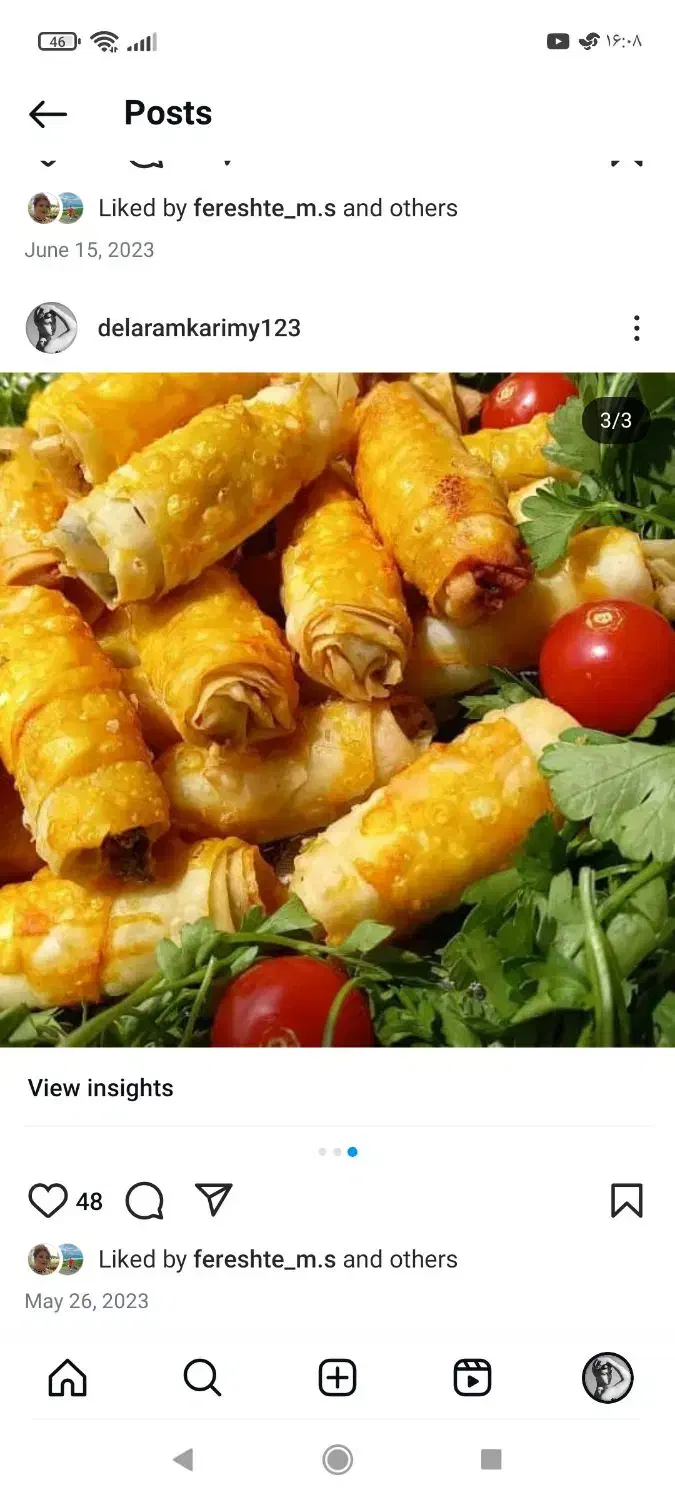Screen dimensions: 675x1500
Task: Open delaramkarimy123's profile from post header
Action: pyautogui.click(x=198, y=328)
